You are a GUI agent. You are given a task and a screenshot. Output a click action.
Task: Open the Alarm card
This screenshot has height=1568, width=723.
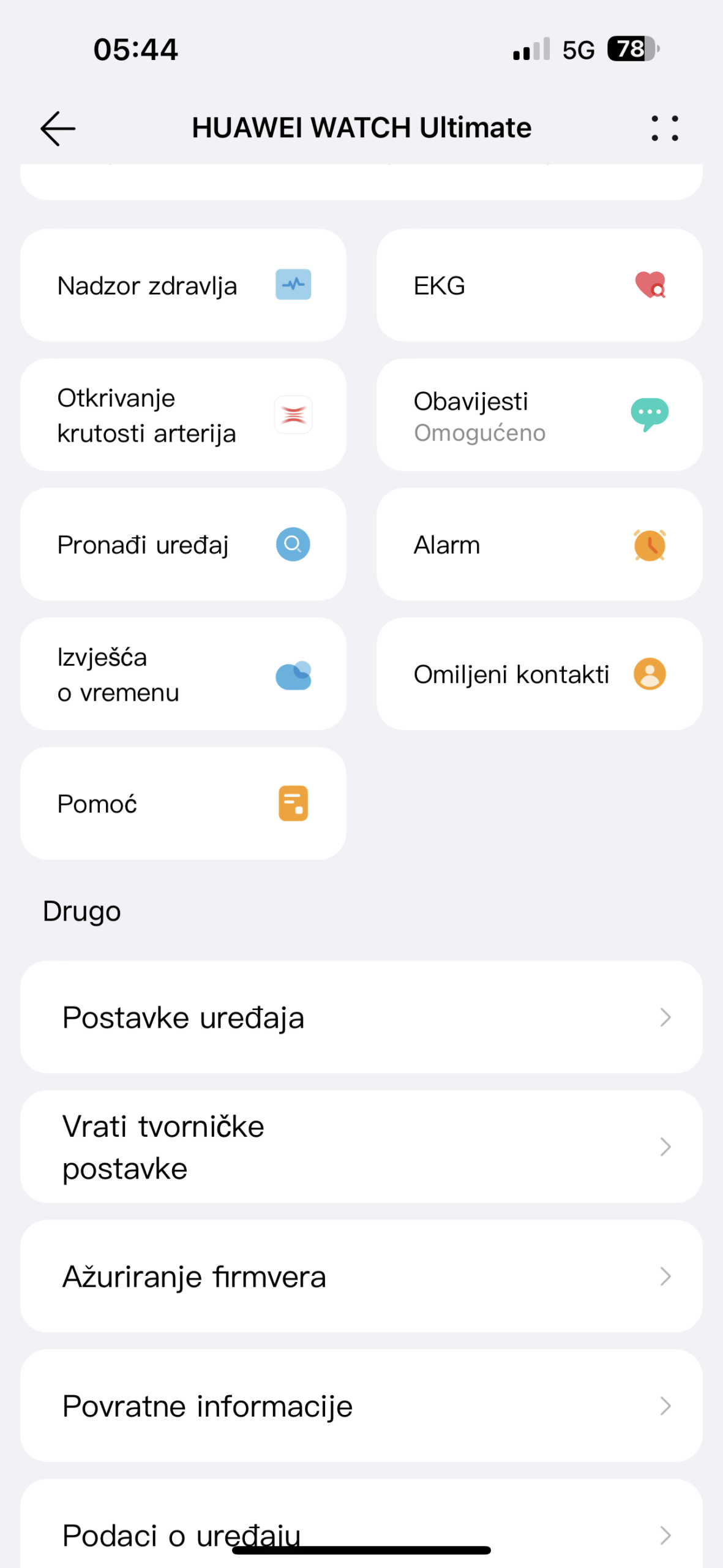tap(539, 545)
